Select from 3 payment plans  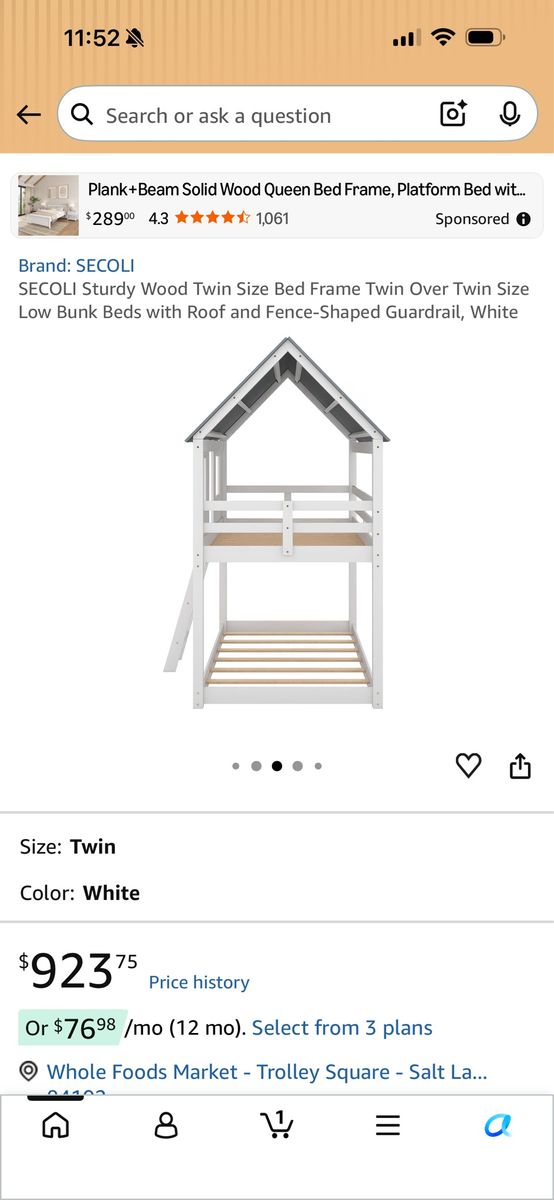(342, 1028)
